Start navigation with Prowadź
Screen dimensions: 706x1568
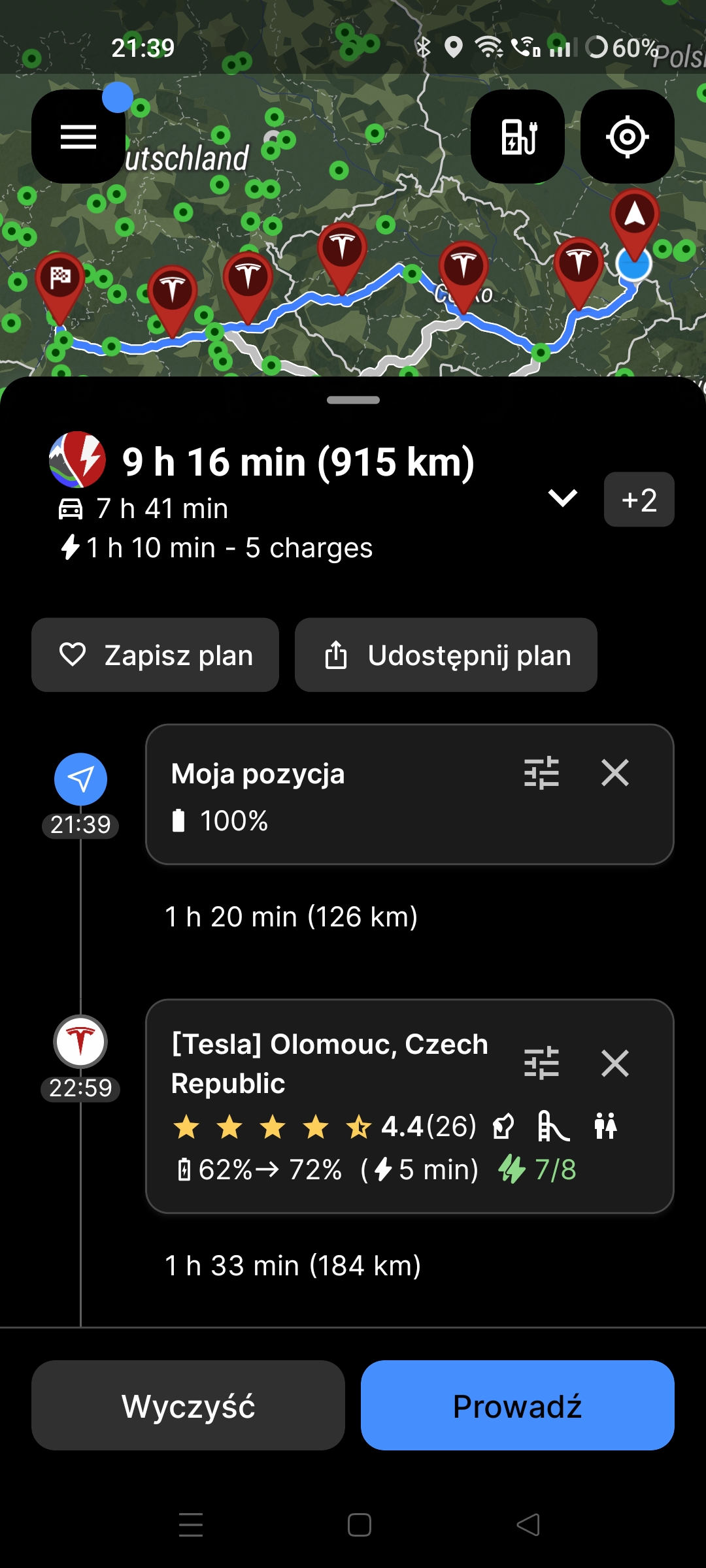coord(518,1405)
